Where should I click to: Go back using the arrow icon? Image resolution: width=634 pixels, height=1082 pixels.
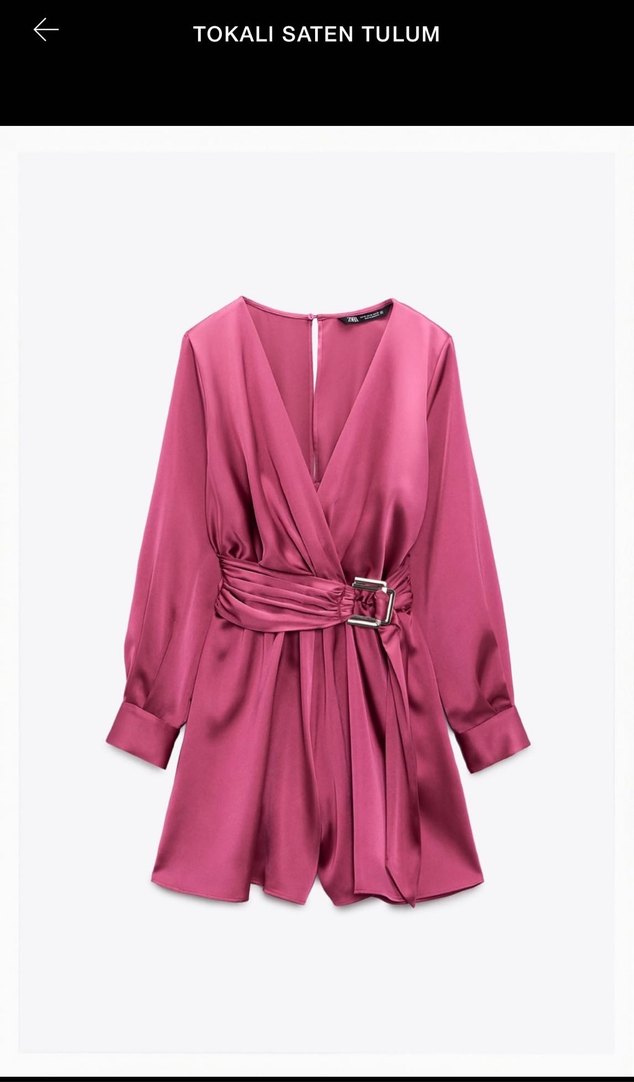click(x=46, y=31)
